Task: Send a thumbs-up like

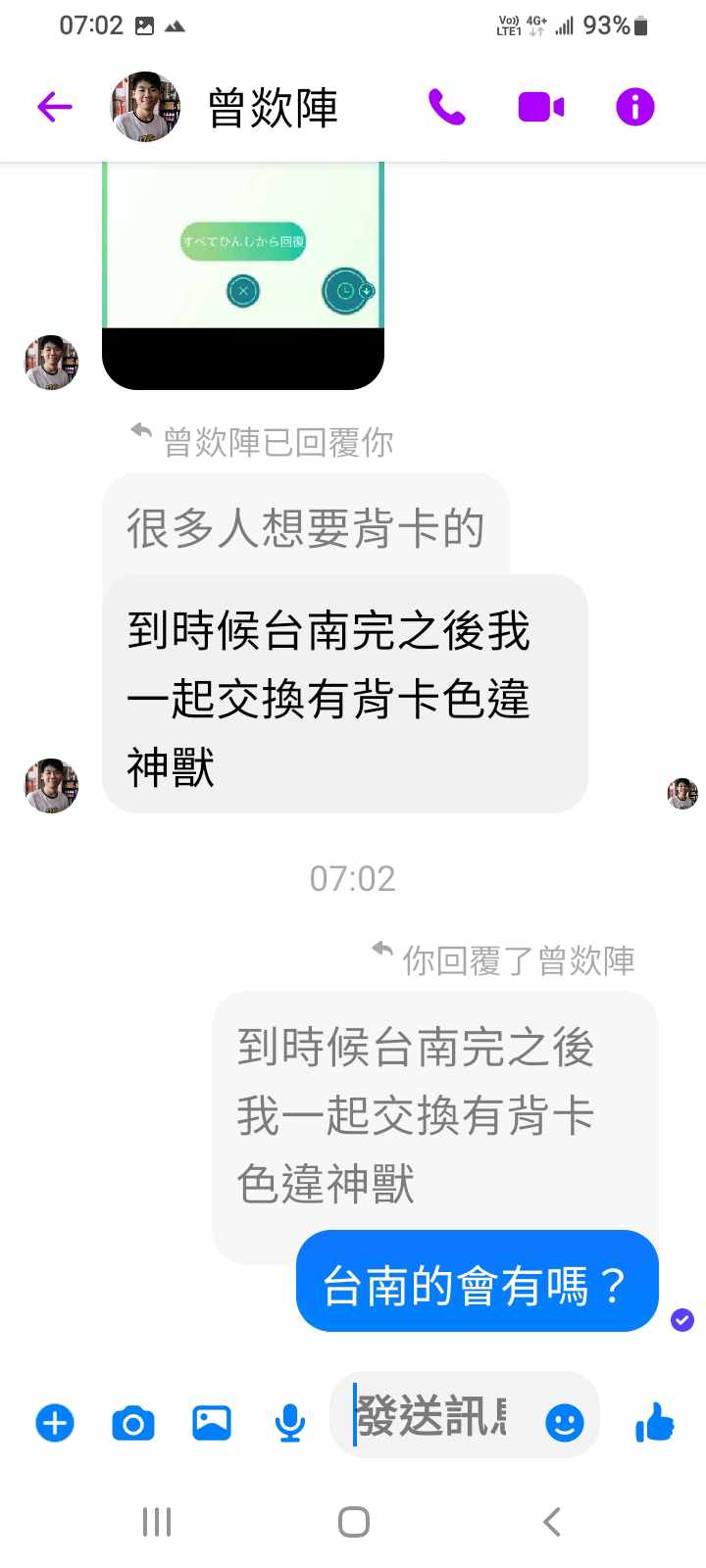Action: point(654,1422)
